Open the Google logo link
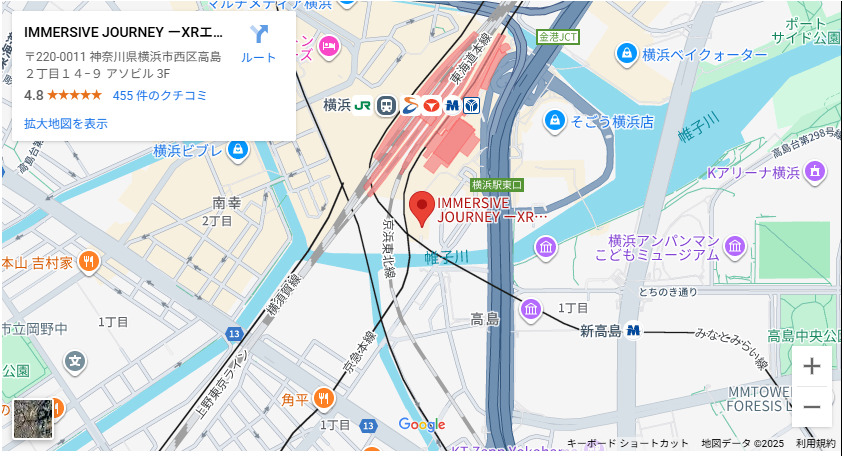 pos(421,424)
